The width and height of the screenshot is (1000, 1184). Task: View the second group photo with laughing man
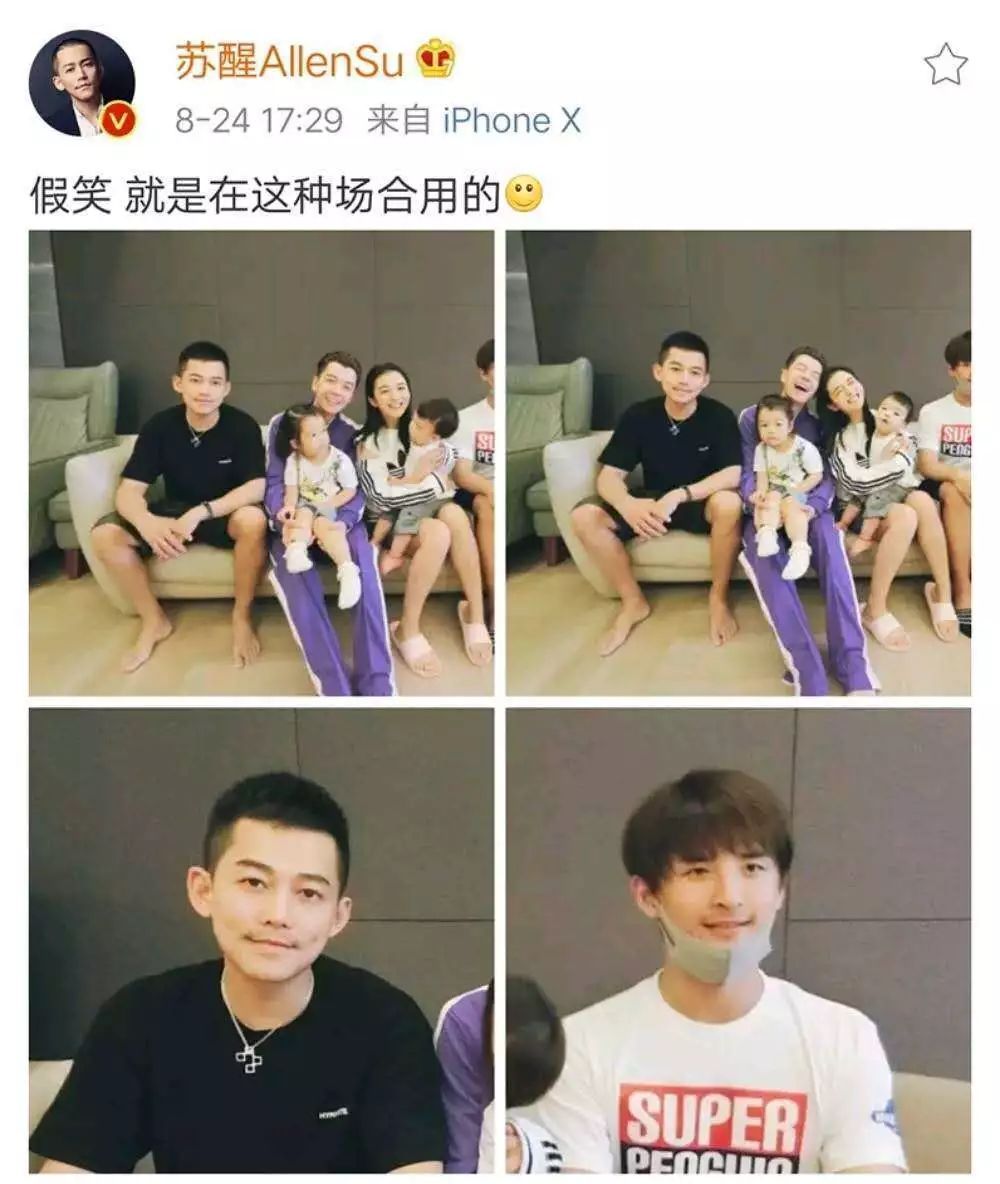738,463
